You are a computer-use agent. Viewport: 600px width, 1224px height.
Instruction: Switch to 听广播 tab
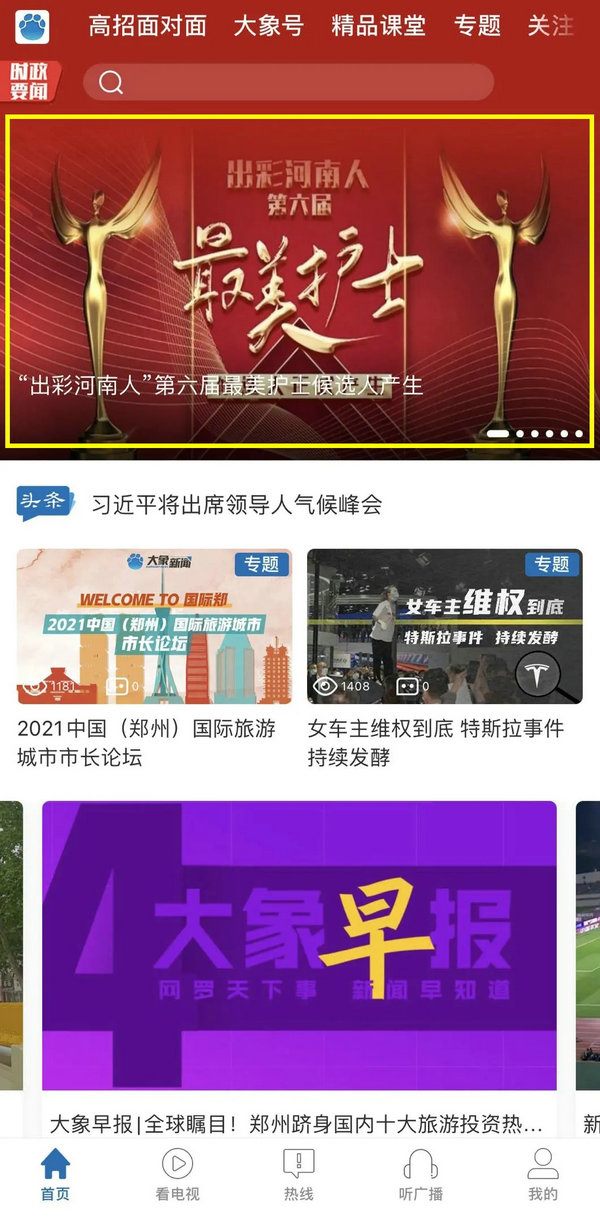(420, 1175)
